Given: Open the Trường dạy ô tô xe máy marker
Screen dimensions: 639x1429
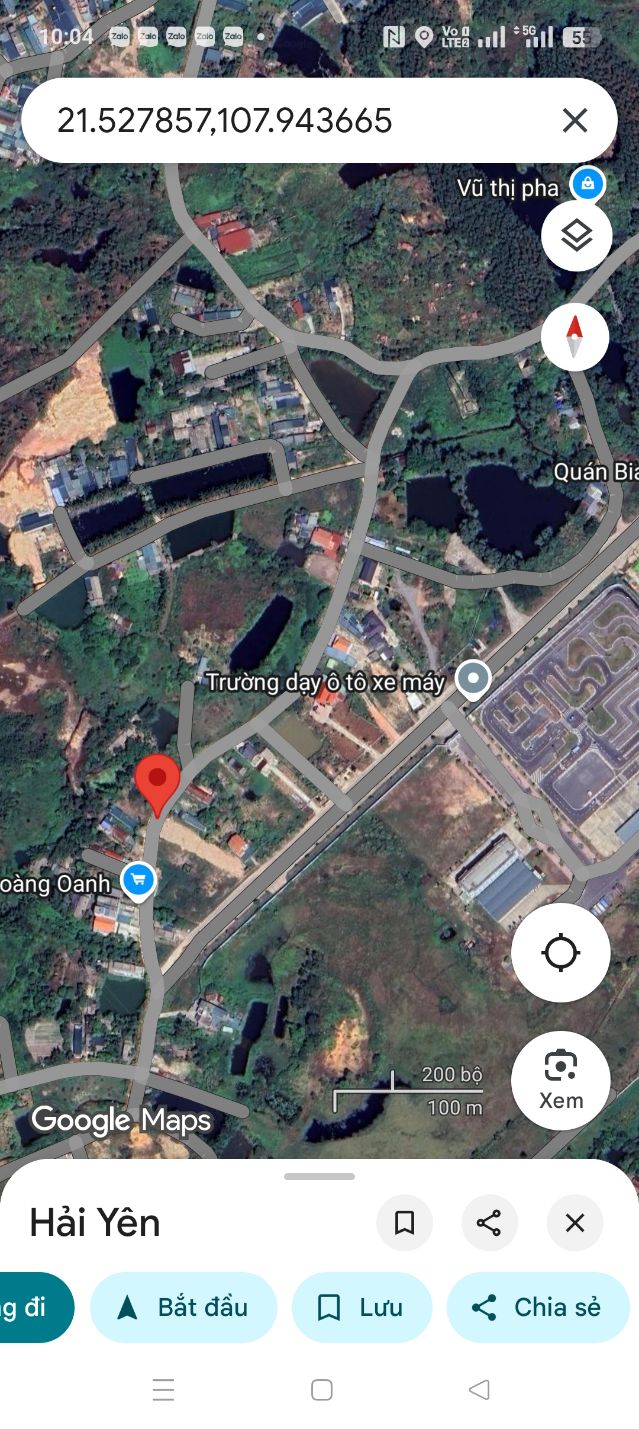Looking at the screenshot, I should point(473,679).
